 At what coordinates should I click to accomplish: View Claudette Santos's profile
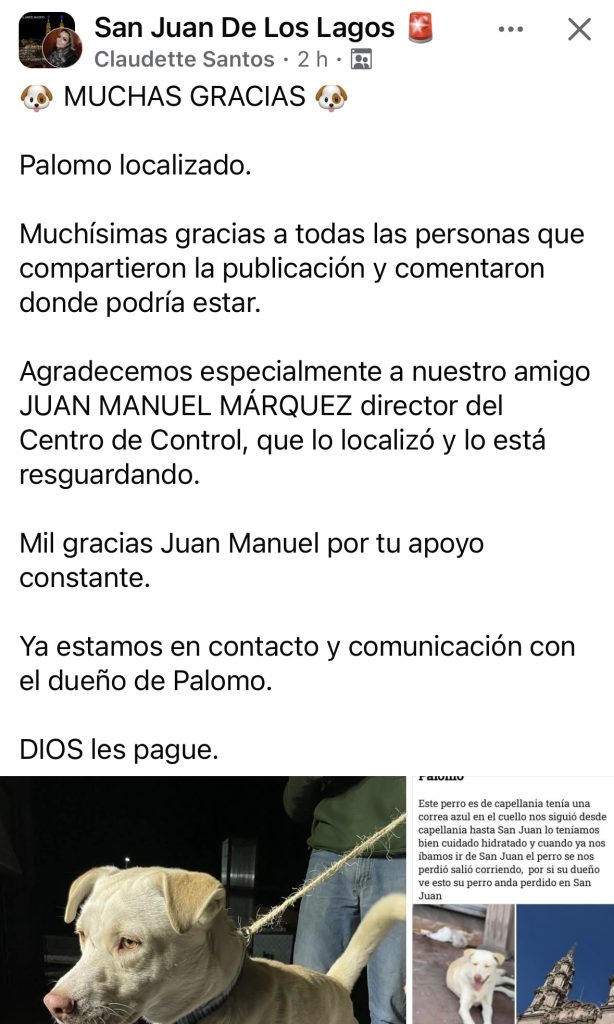tap(184, 59)
